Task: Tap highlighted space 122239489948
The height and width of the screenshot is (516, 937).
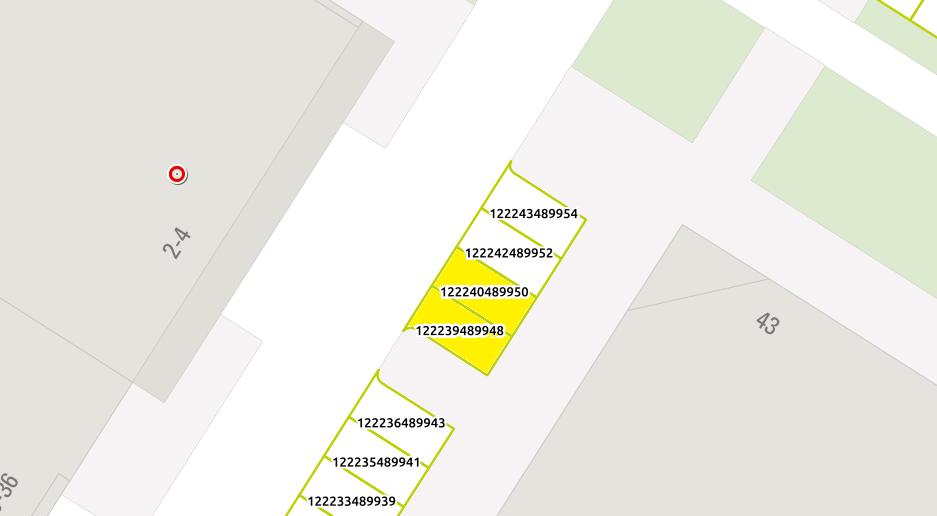Action: (x=459, y=331)
